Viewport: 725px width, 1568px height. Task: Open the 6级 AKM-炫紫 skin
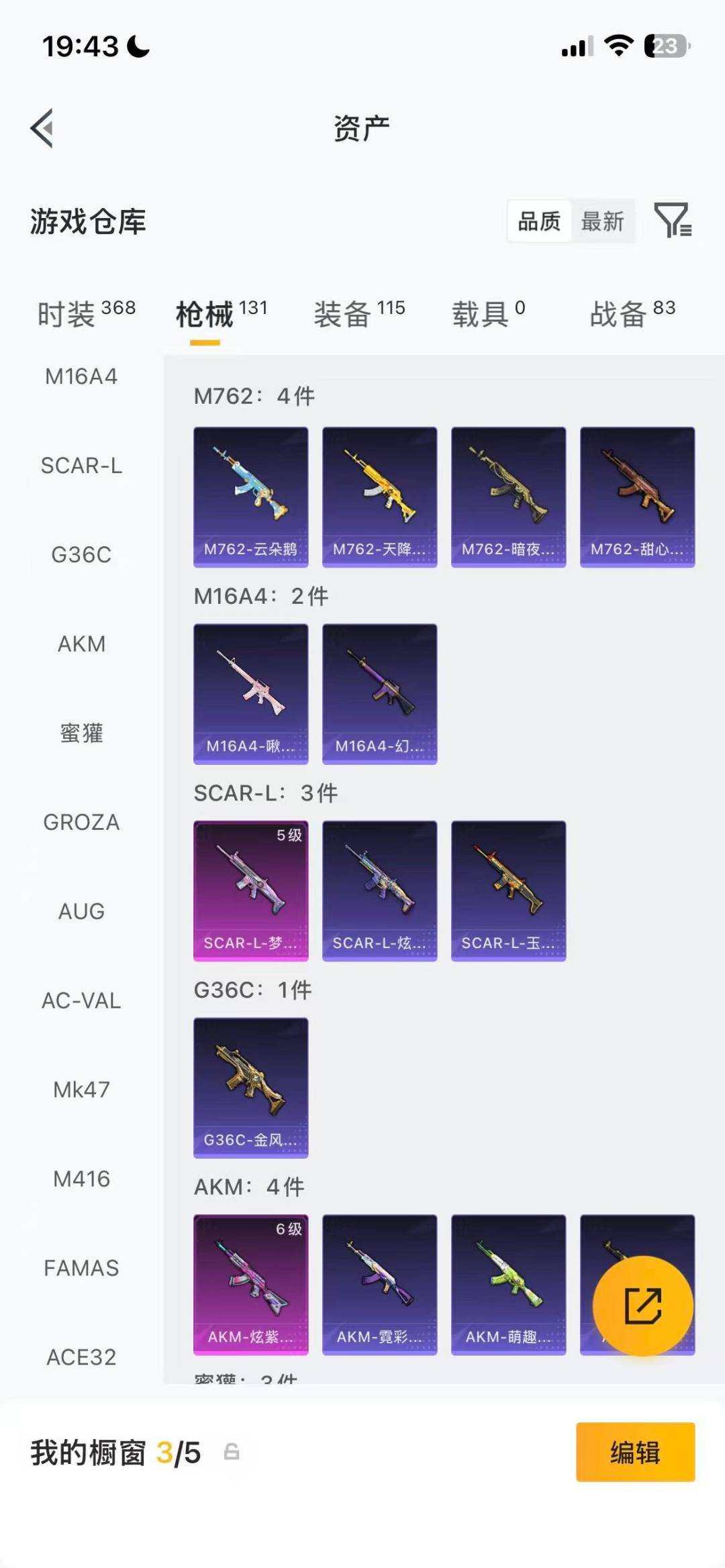pyautogui.click(x=251, y=1285)
